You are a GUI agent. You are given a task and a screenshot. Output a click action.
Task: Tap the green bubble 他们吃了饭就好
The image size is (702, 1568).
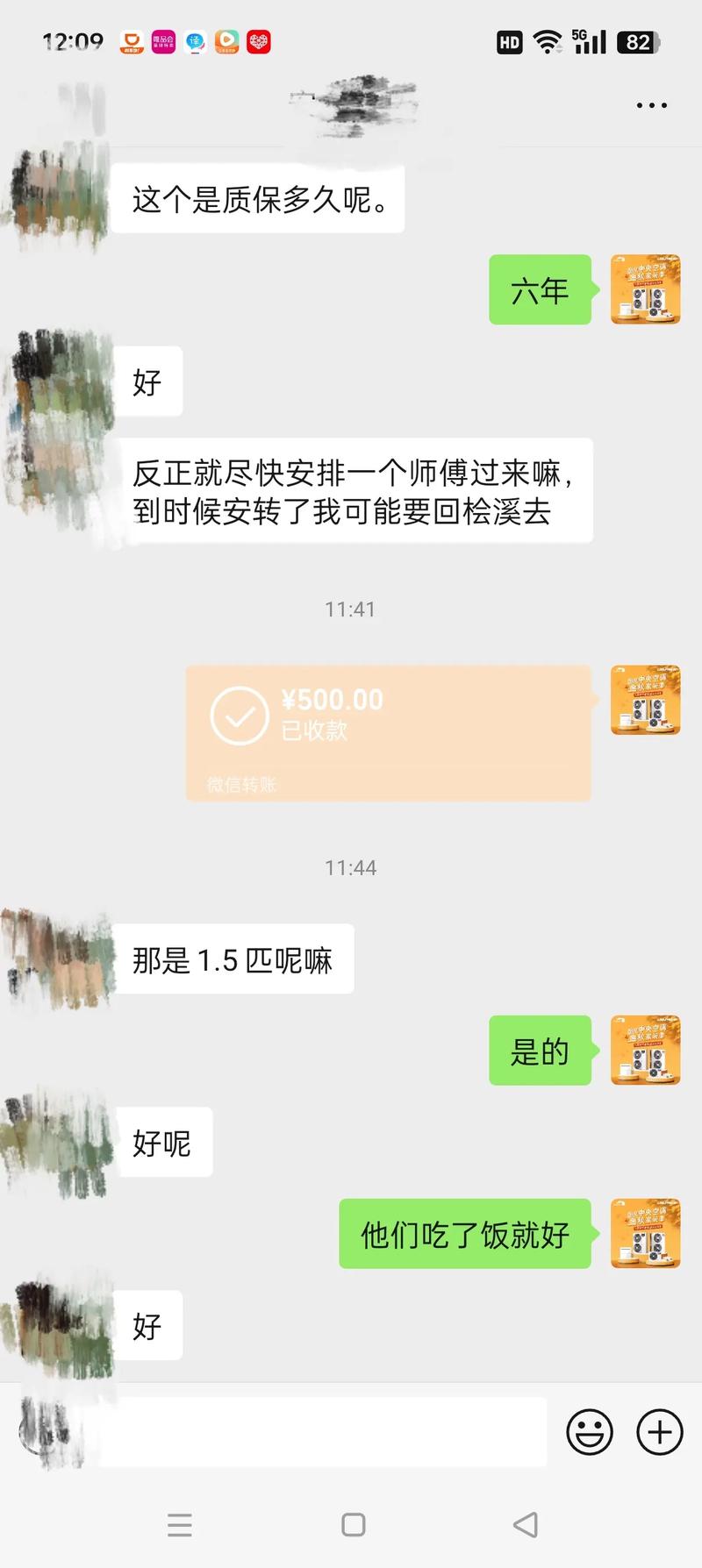pos(463,1234)
